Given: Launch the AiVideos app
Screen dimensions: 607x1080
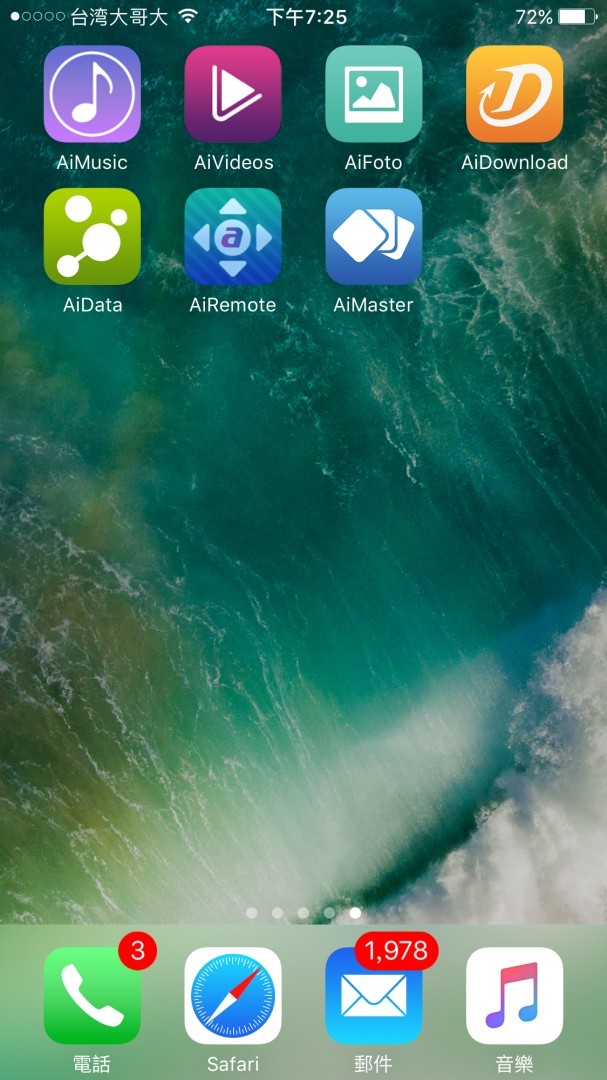Looking at the screenshot, I should click(233, 94).
